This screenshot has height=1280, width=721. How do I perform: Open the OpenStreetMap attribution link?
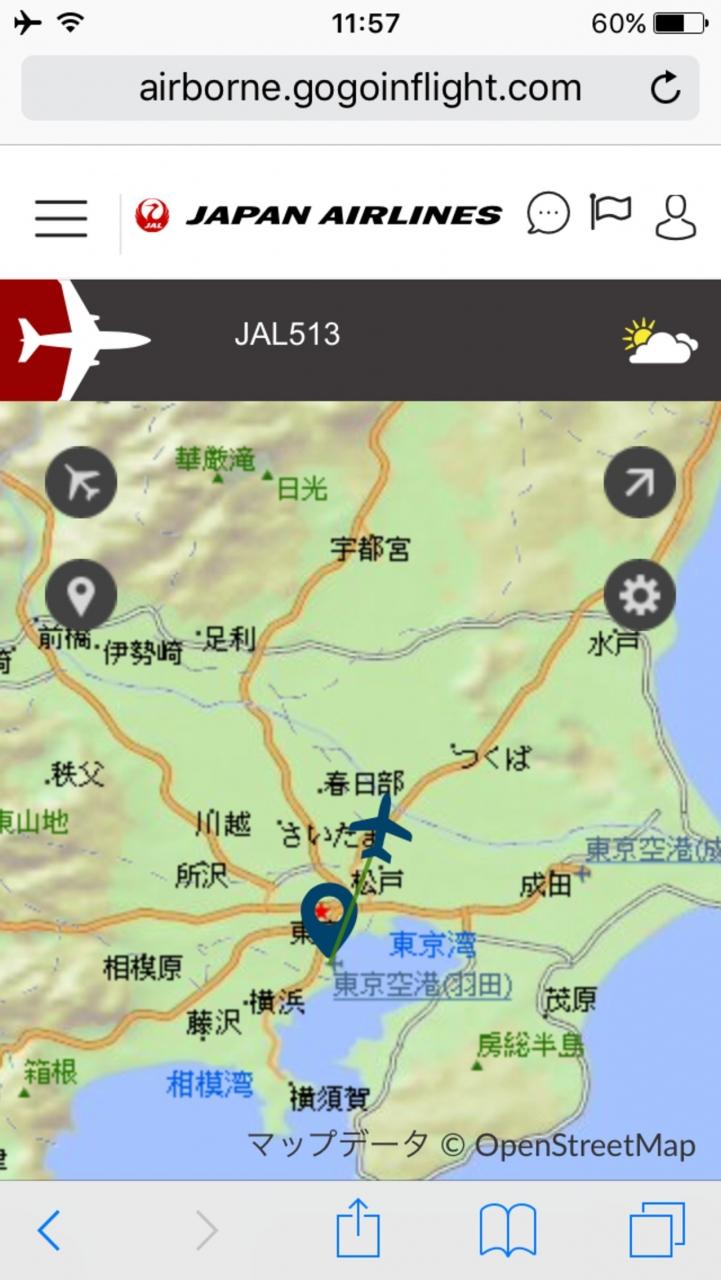click(584, 1145)
